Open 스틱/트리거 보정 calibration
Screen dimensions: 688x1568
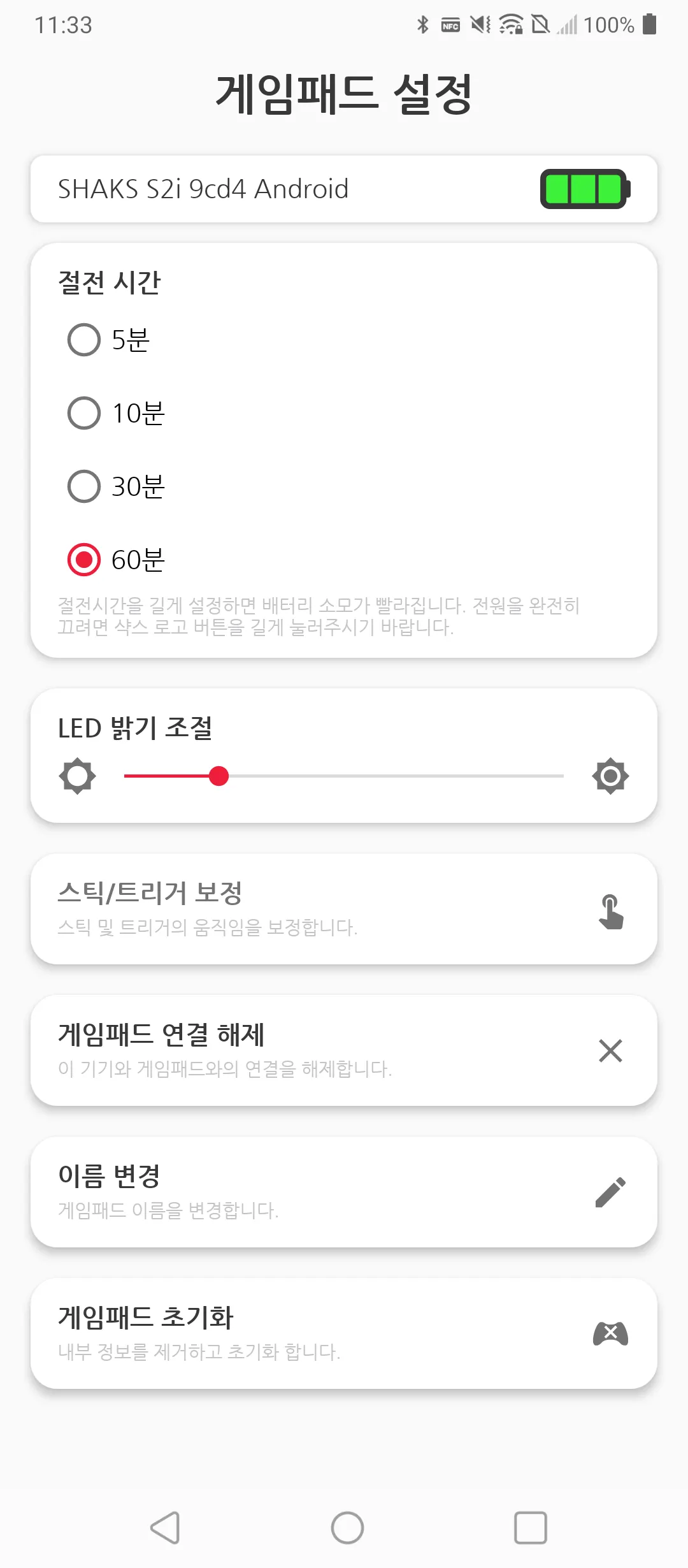(x=344, y=909)
